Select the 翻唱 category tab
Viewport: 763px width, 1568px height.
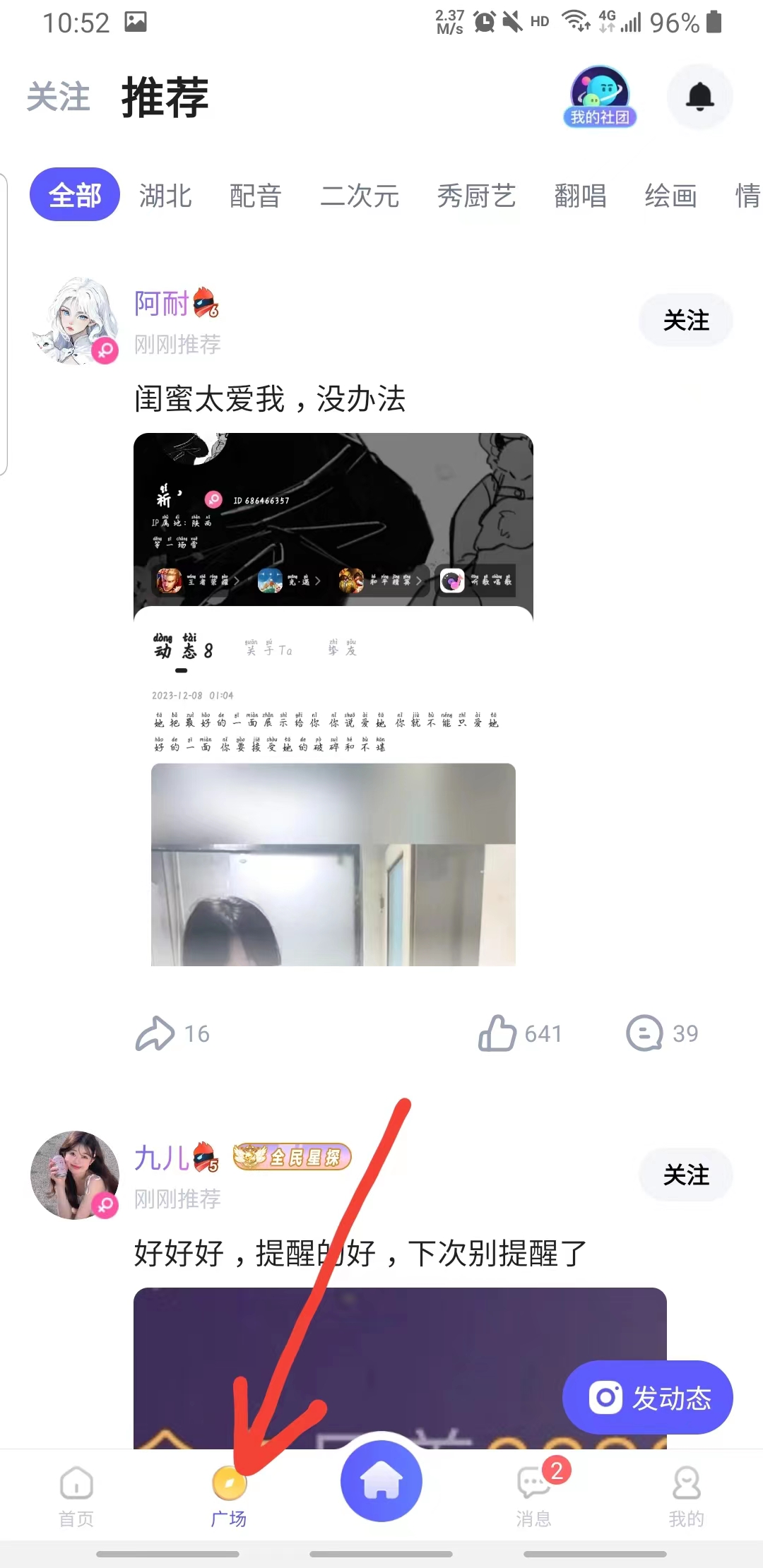coord(580,196)
